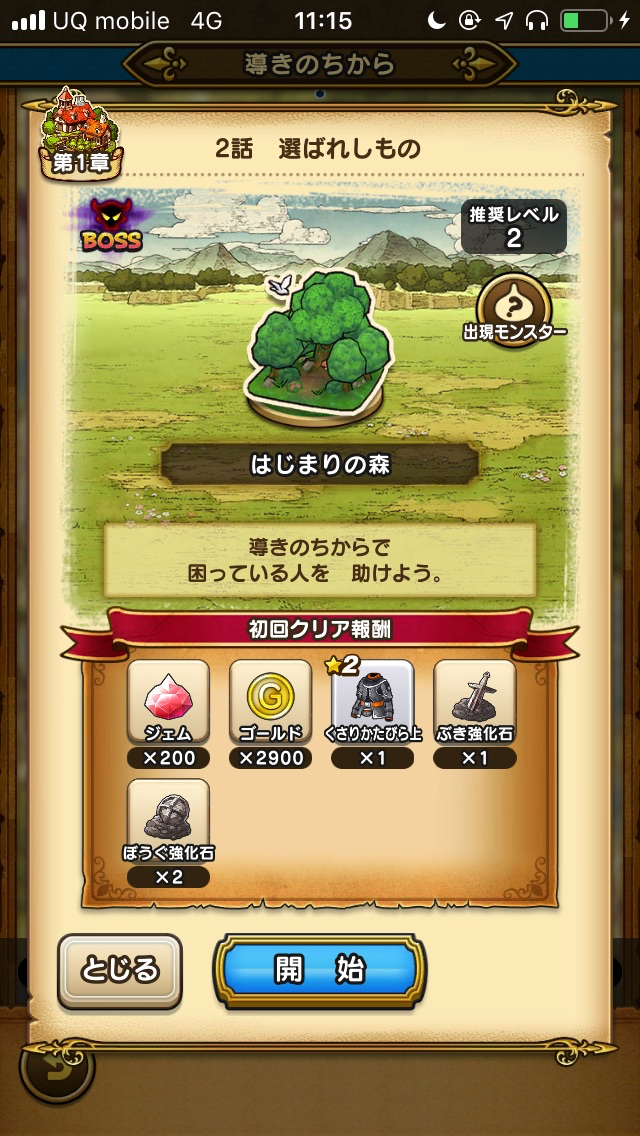
Task: Open the 出現モンスター monster list
Action: point(515,304)
